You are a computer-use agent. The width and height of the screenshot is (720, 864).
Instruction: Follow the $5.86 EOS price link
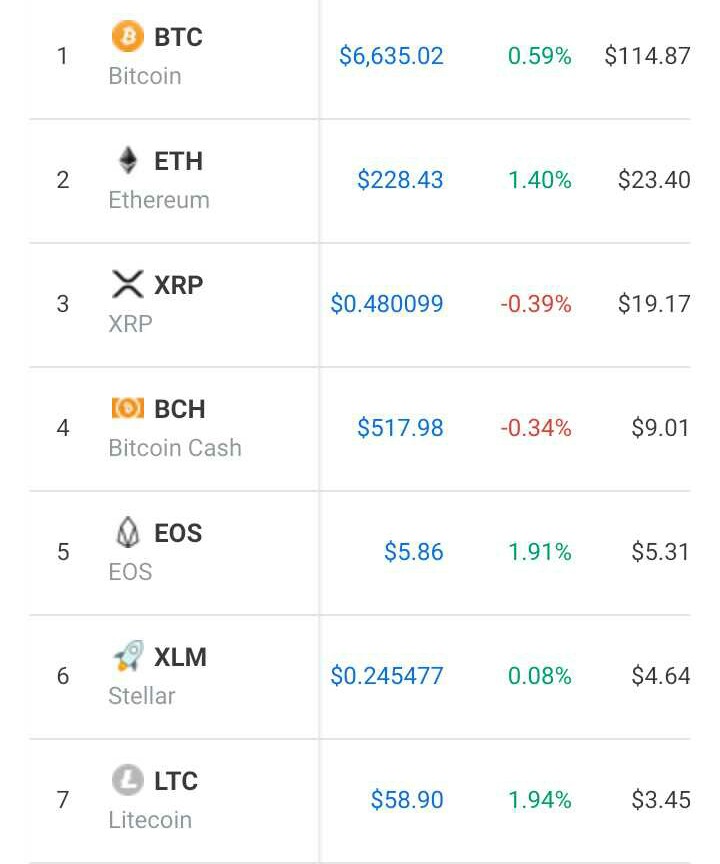click(413, 552)
